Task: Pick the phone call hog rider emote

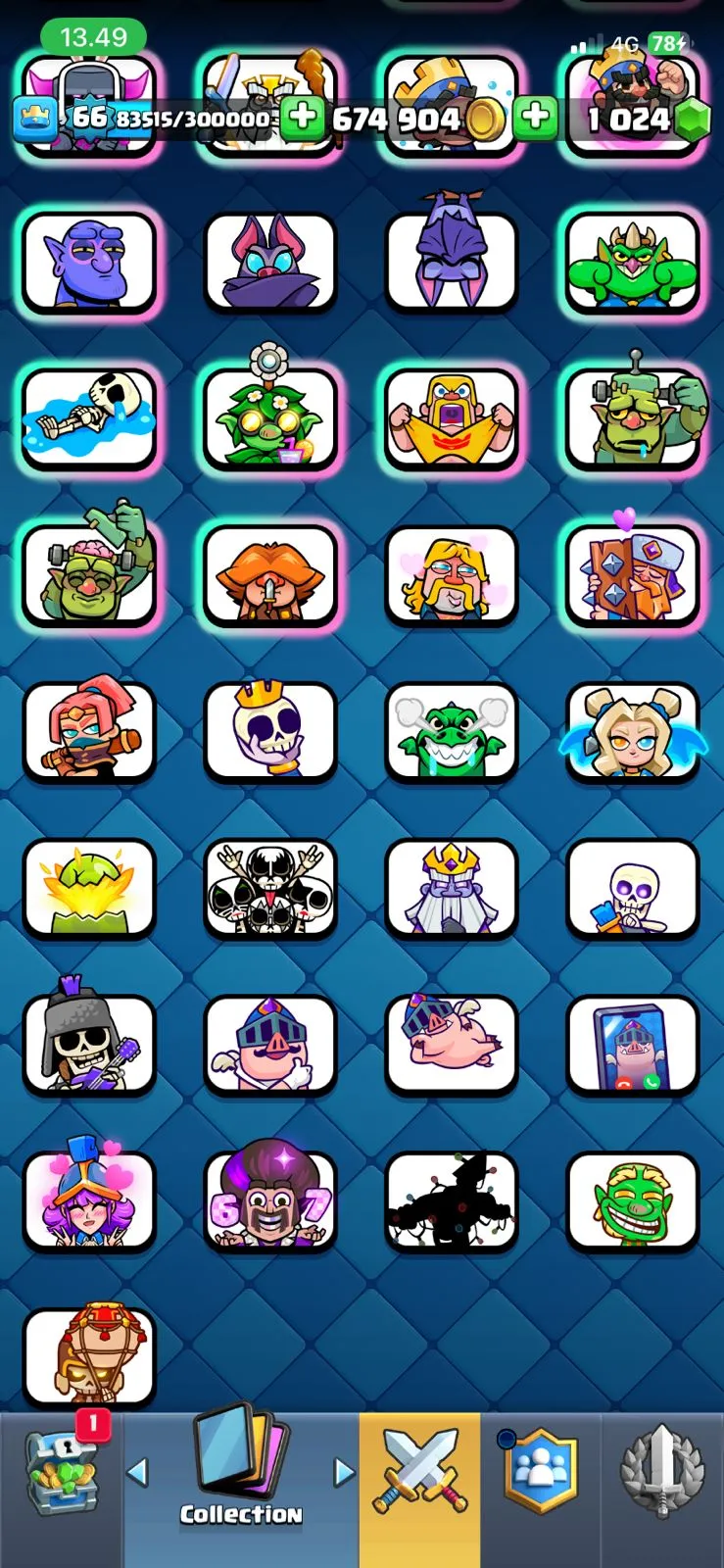Action: pyautogui.click(x=633, y=1045)
